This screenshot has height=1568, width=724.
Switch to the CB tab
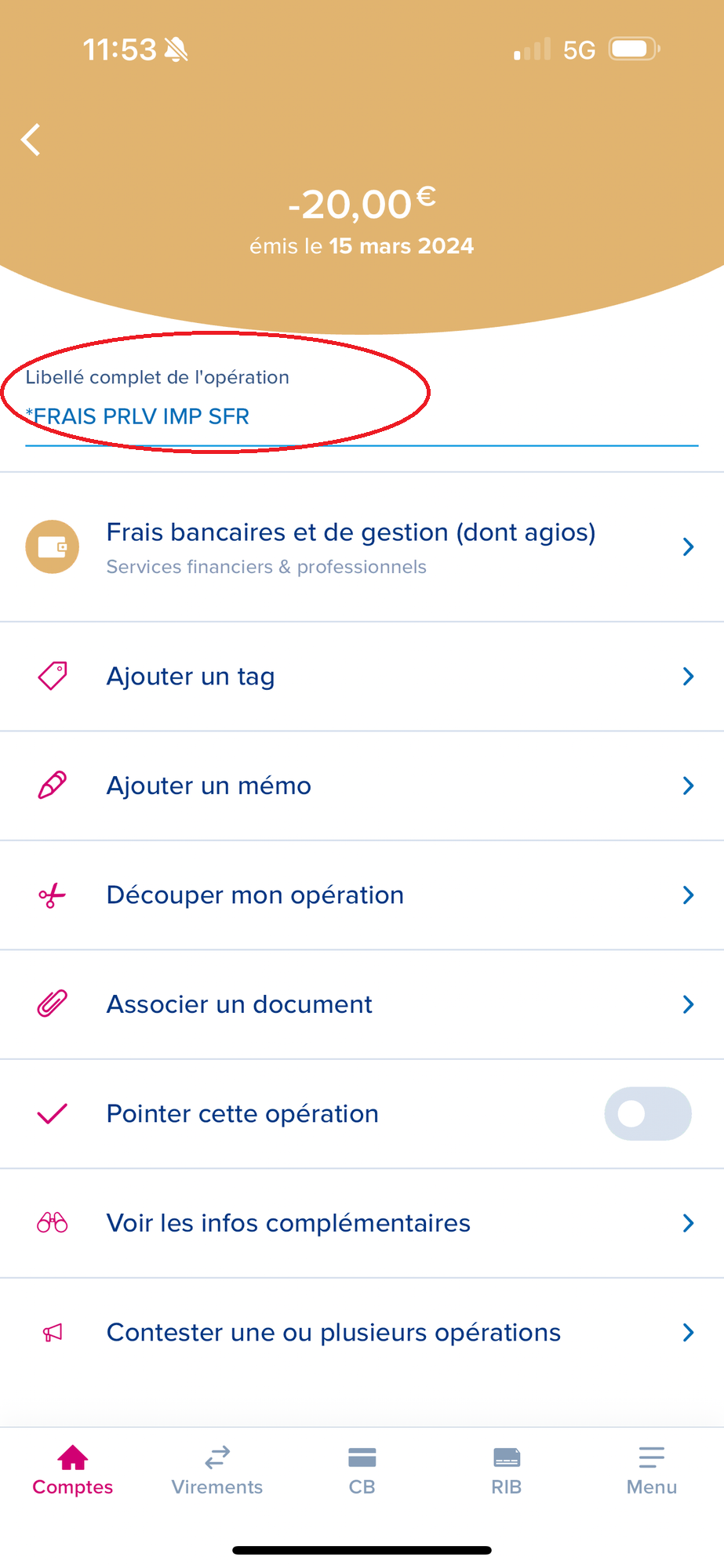pos(362,1470)
